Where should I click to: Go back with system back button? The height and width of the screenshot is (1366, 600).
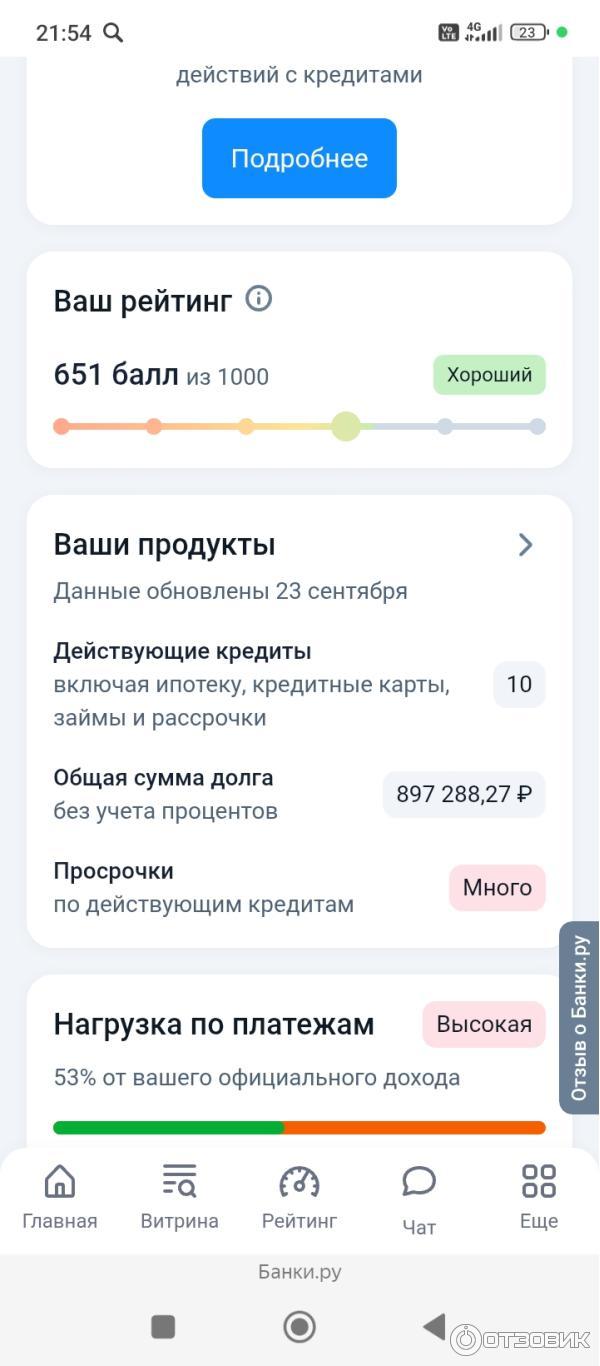pos(434,1327)
